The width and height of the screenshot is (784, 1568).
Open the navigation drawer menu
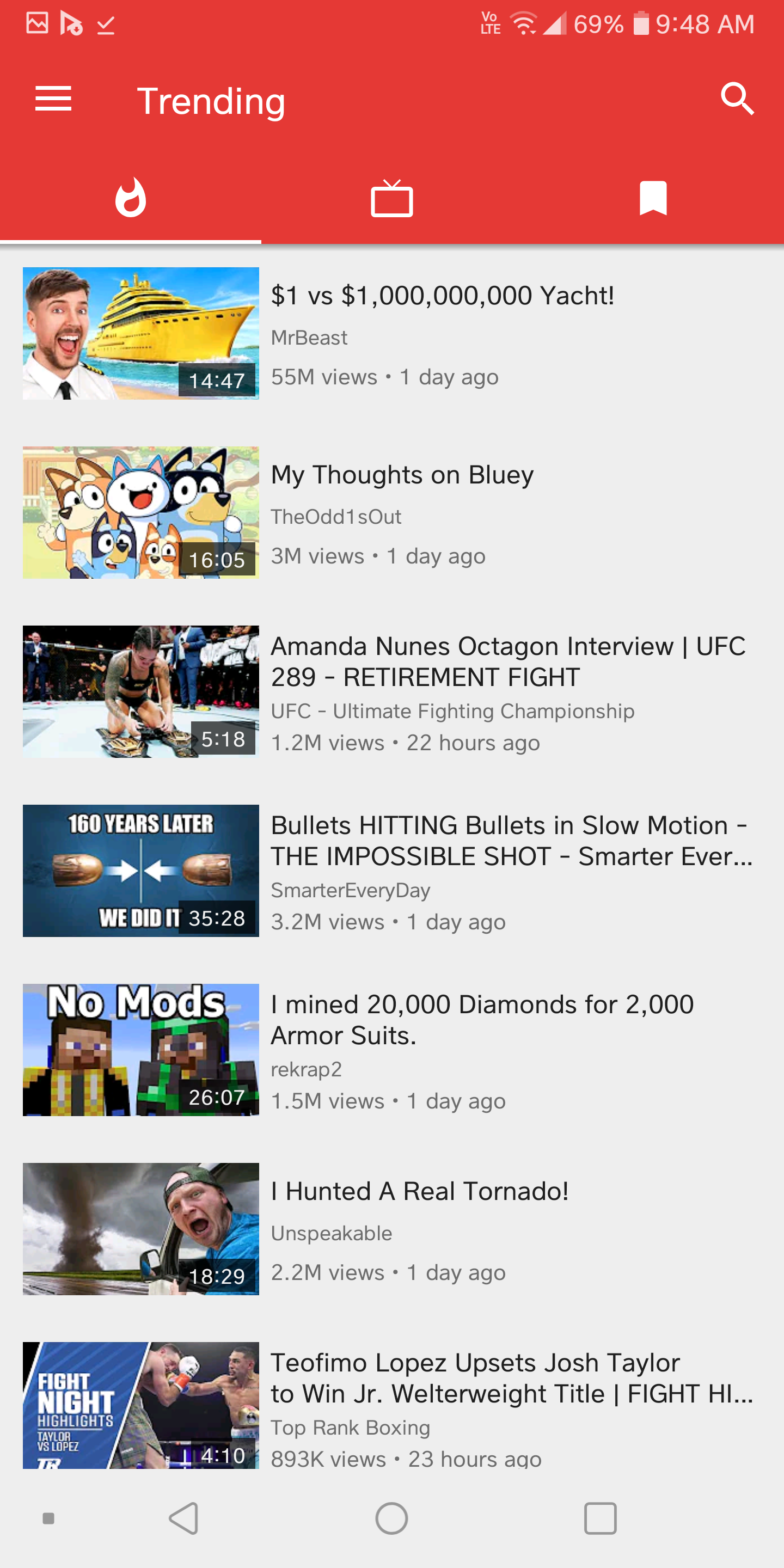53,99
